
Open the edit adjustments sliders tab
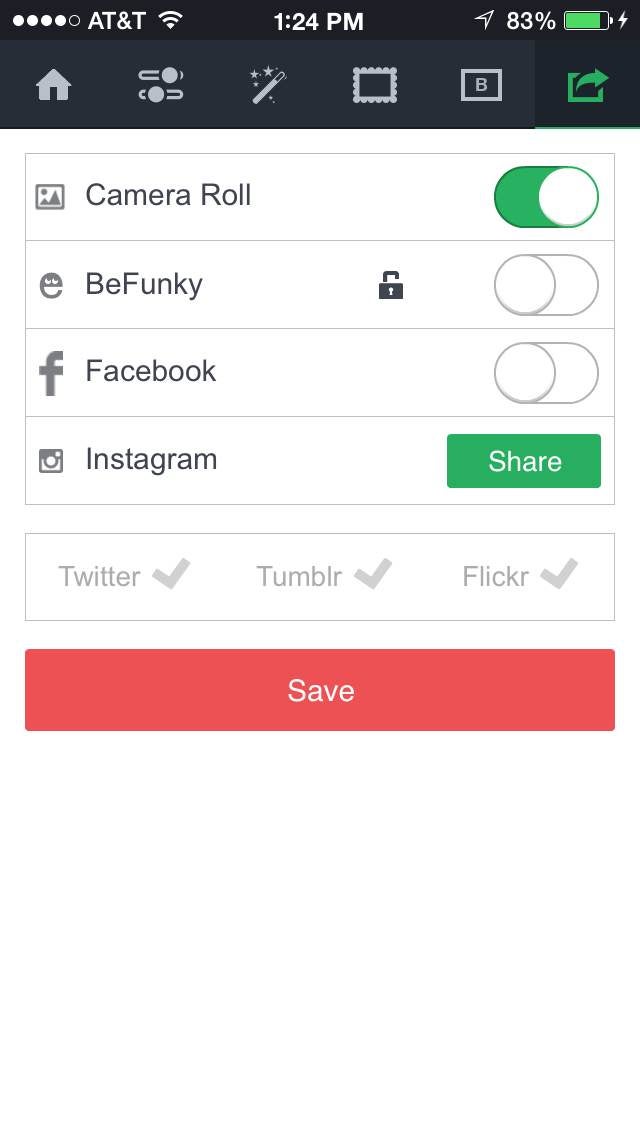click(x=160, y=85)
